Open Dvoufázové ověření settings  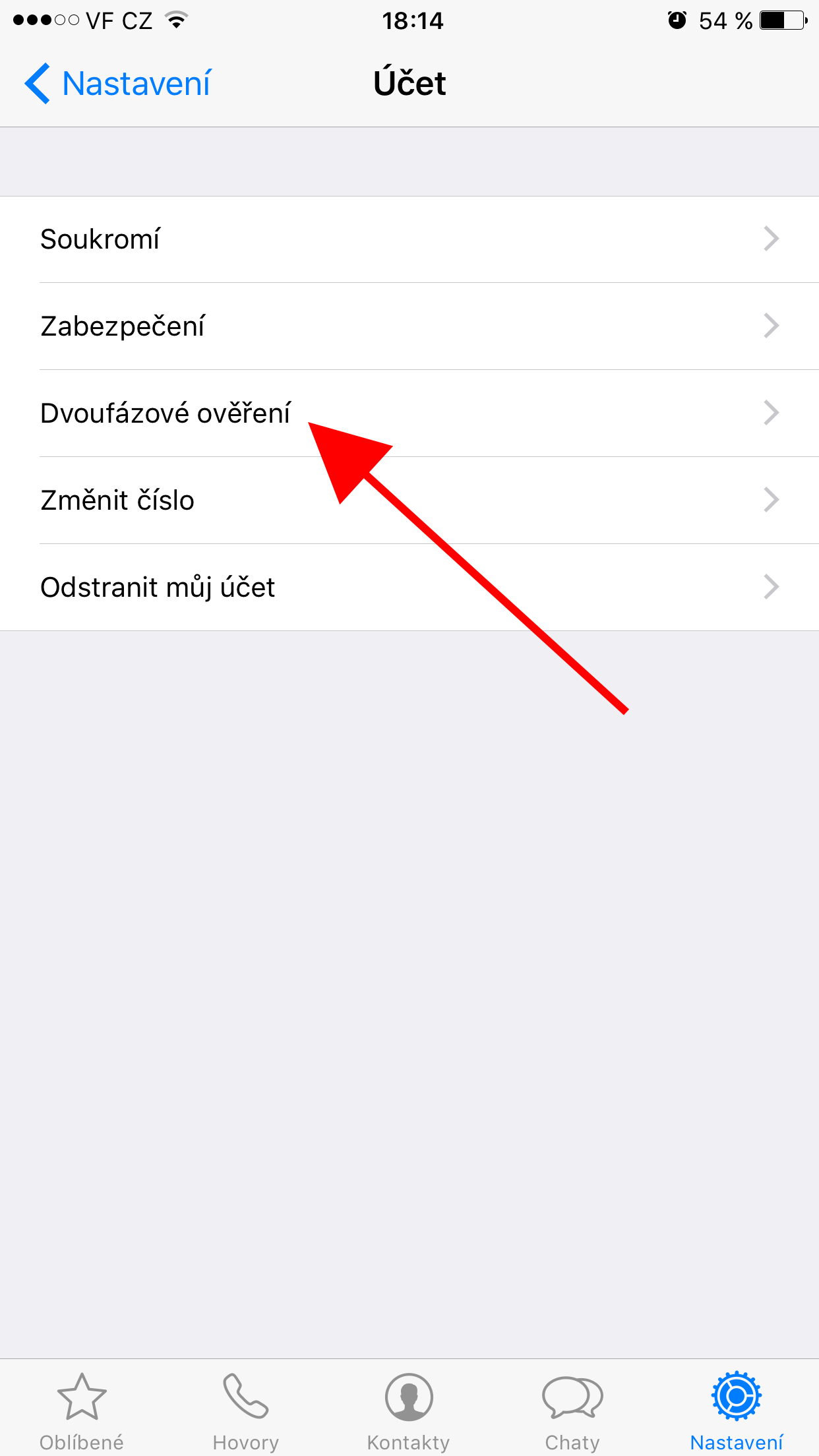(165, 412)
